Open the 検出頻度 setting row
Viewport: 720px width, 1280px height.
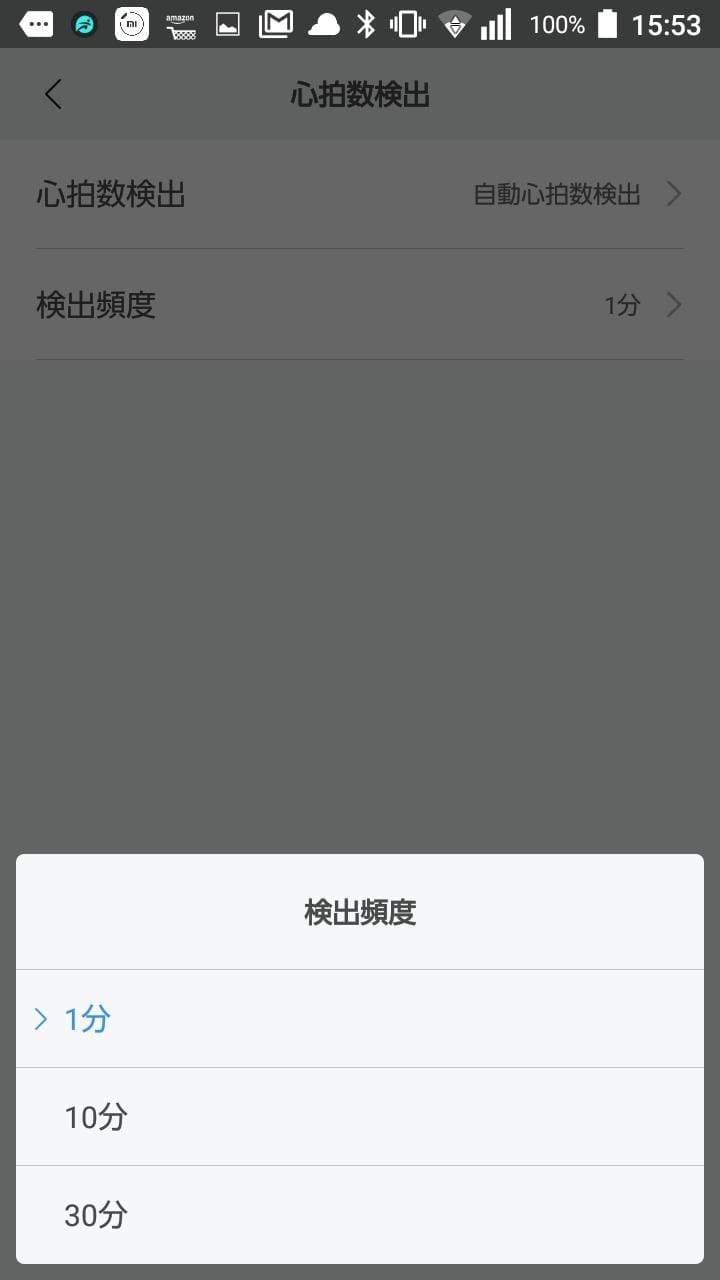tap(360, 305)
